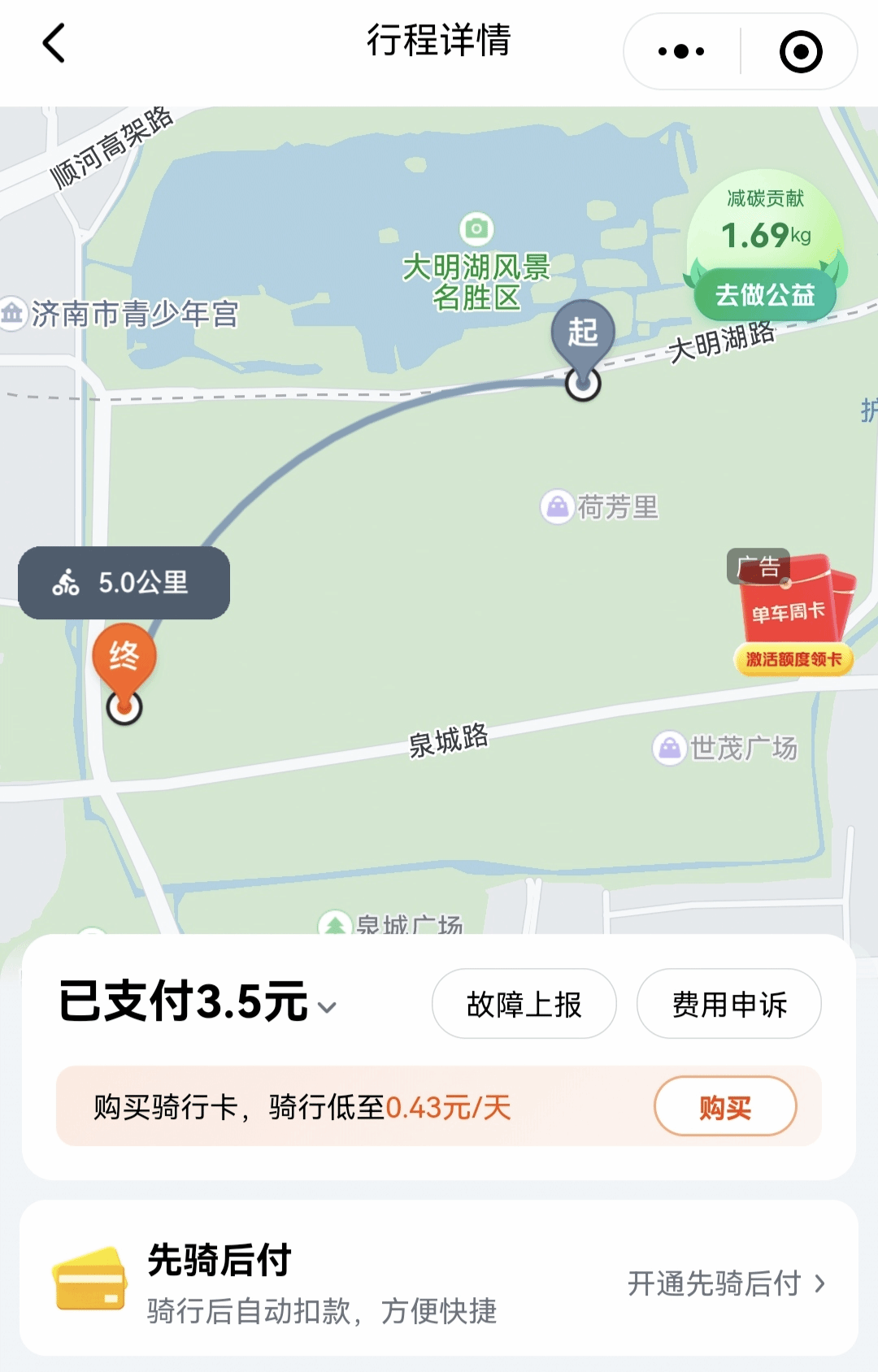Expand the 已支付3.5元 payment details
The height and width of the screenshot is (1372, 878).
(x=198, y=1002)
